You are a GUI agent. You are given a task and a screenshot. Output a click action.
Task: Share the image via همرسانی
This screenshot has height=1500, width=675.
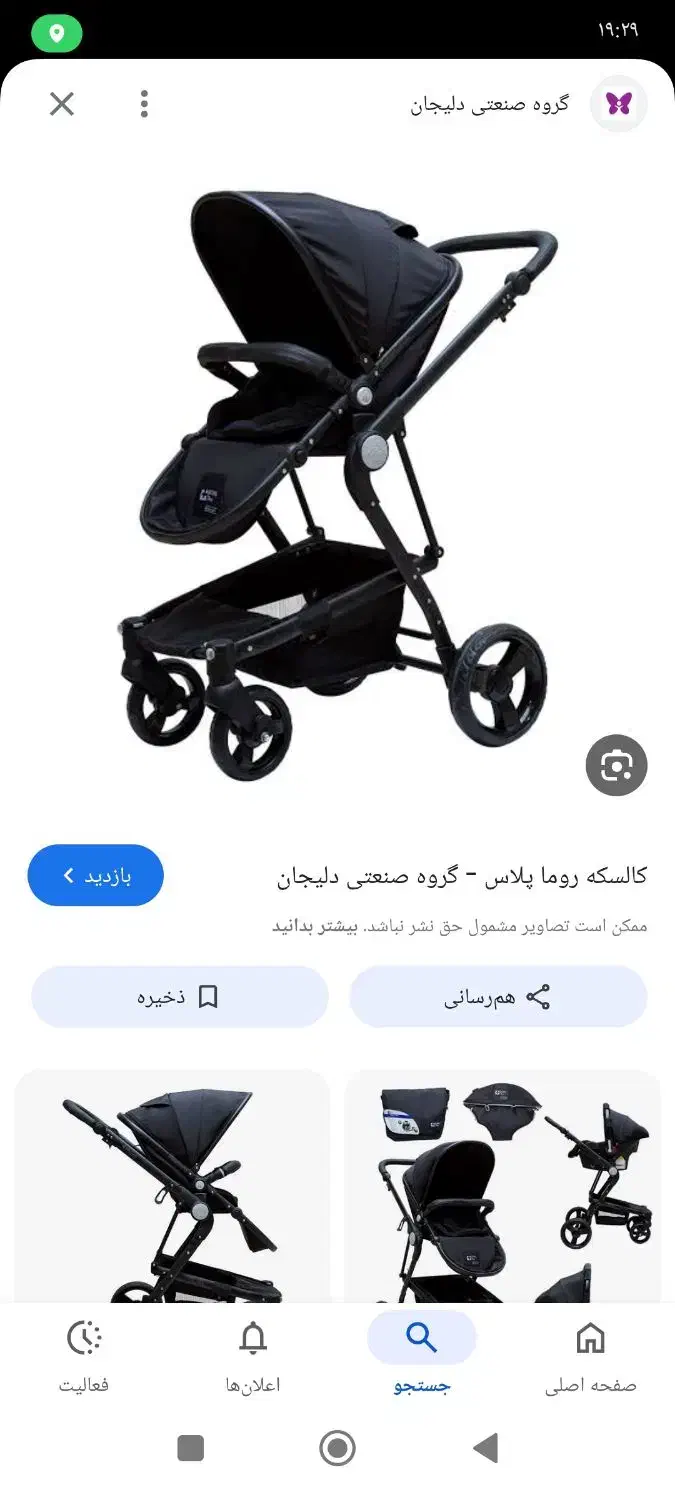coord(498,997)
